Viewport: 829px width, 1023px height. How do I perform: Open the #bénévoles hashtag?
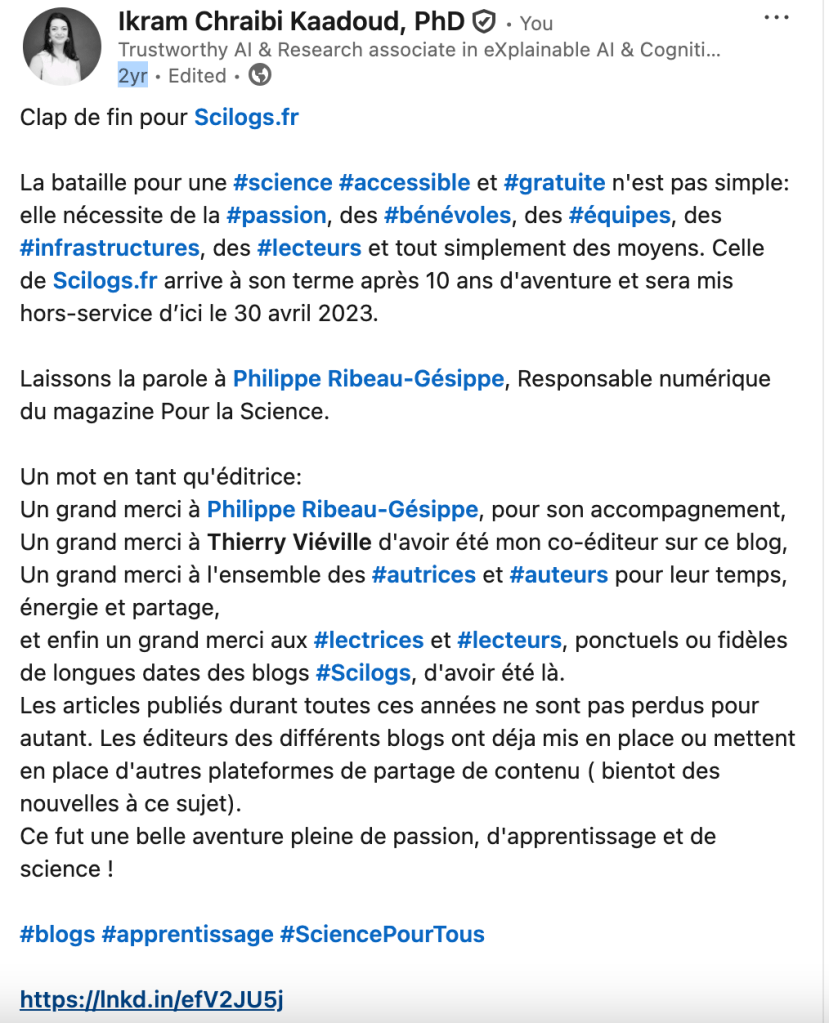pyautogui.click(x=447, y=215)
